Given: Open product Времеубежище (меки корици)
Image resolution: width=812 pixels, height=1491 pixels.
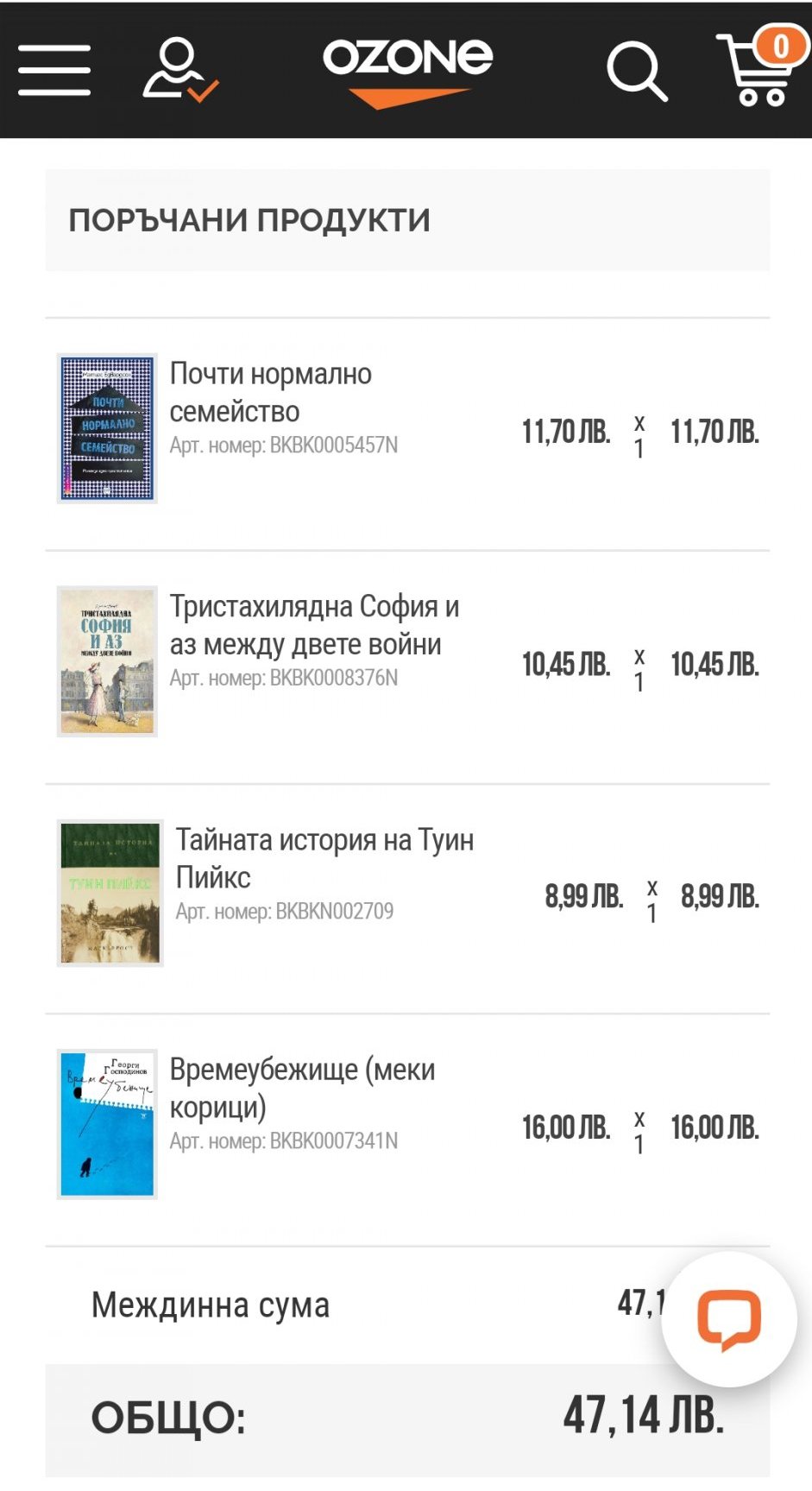Looking at the screenshot, I should click(301, 1087).
